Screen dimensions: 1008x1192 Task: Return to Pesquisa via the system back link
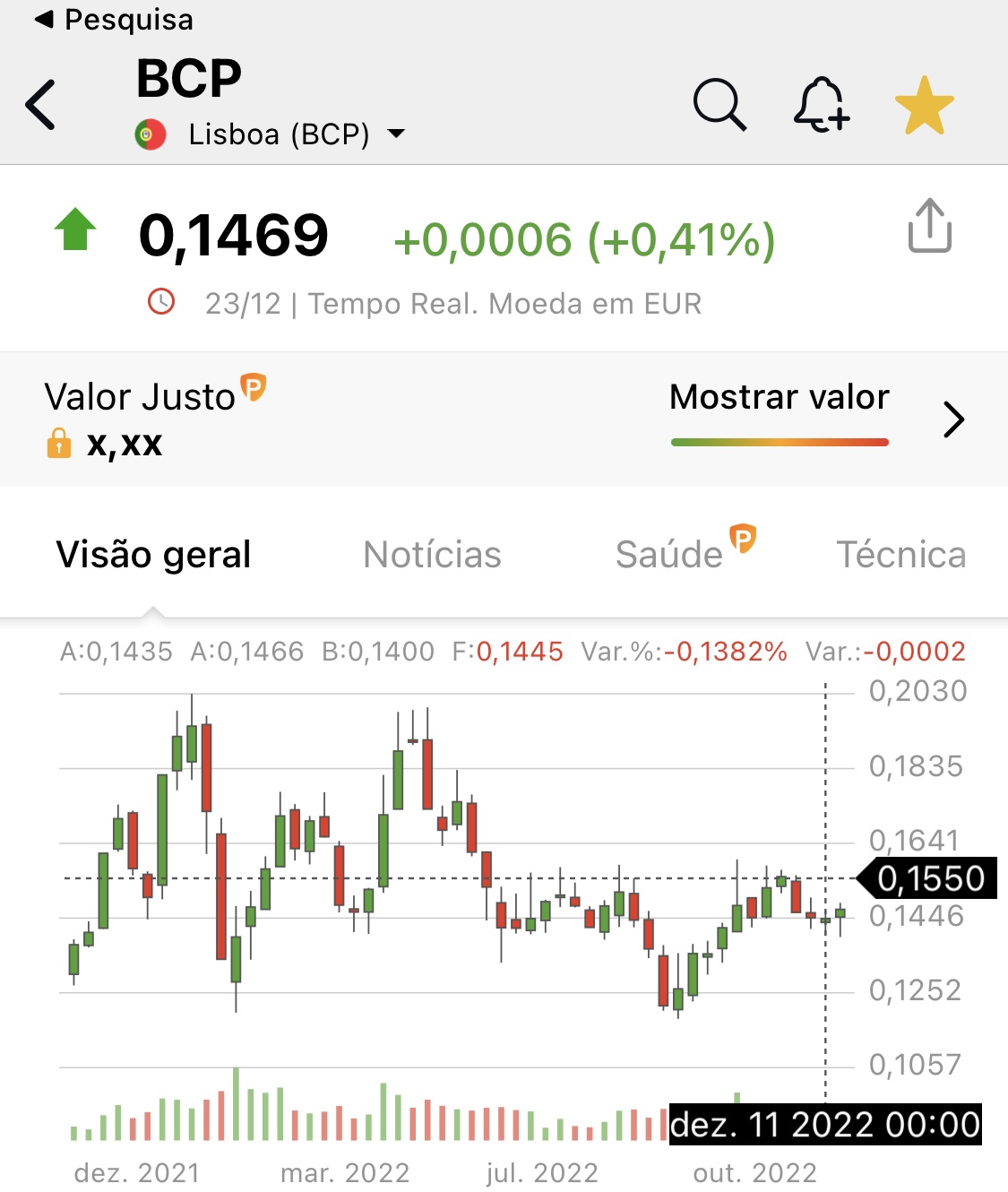[x=115, y=20]
